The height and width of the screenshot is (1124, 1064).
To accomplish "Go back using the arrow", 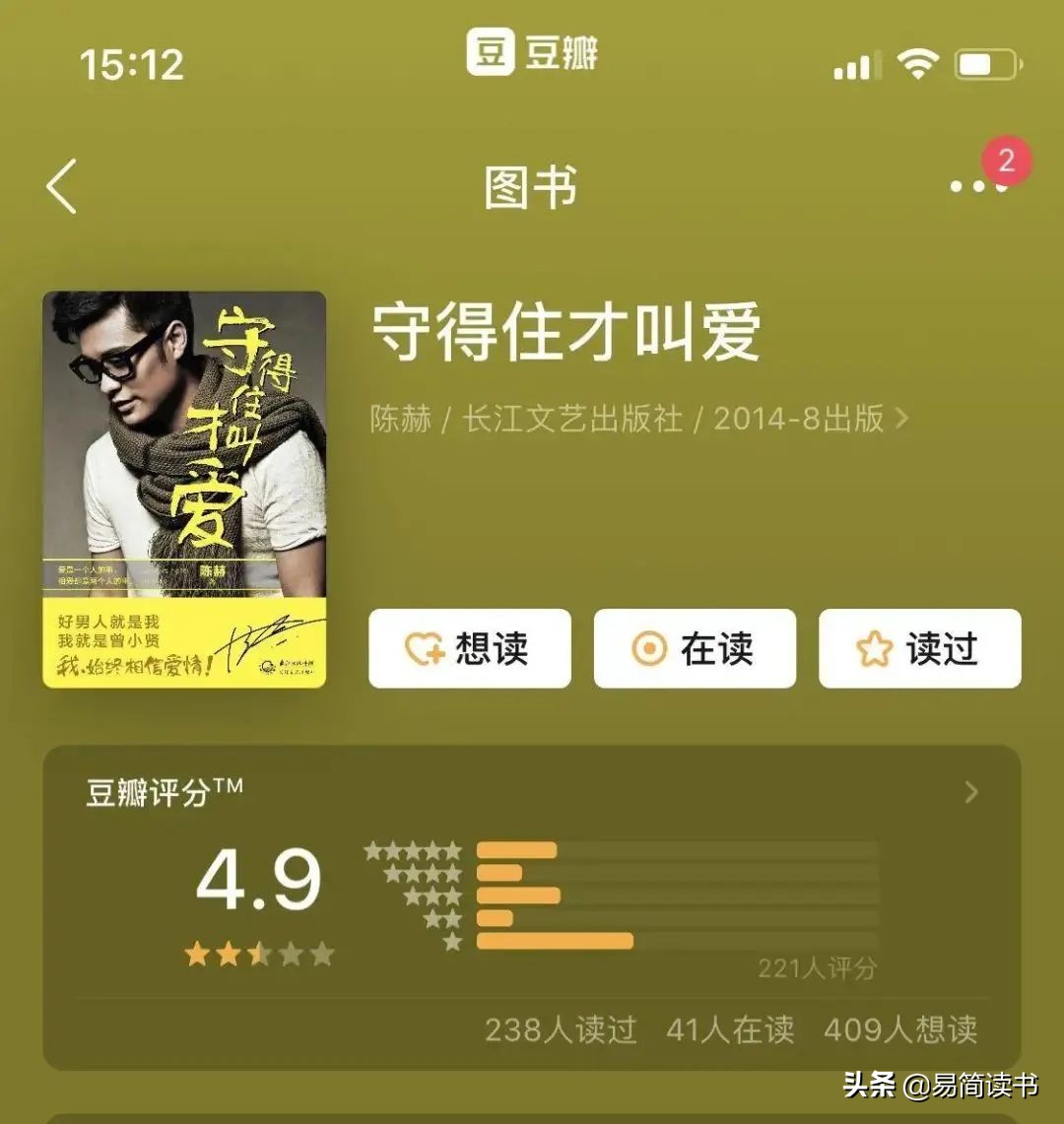I will (61, 187).
